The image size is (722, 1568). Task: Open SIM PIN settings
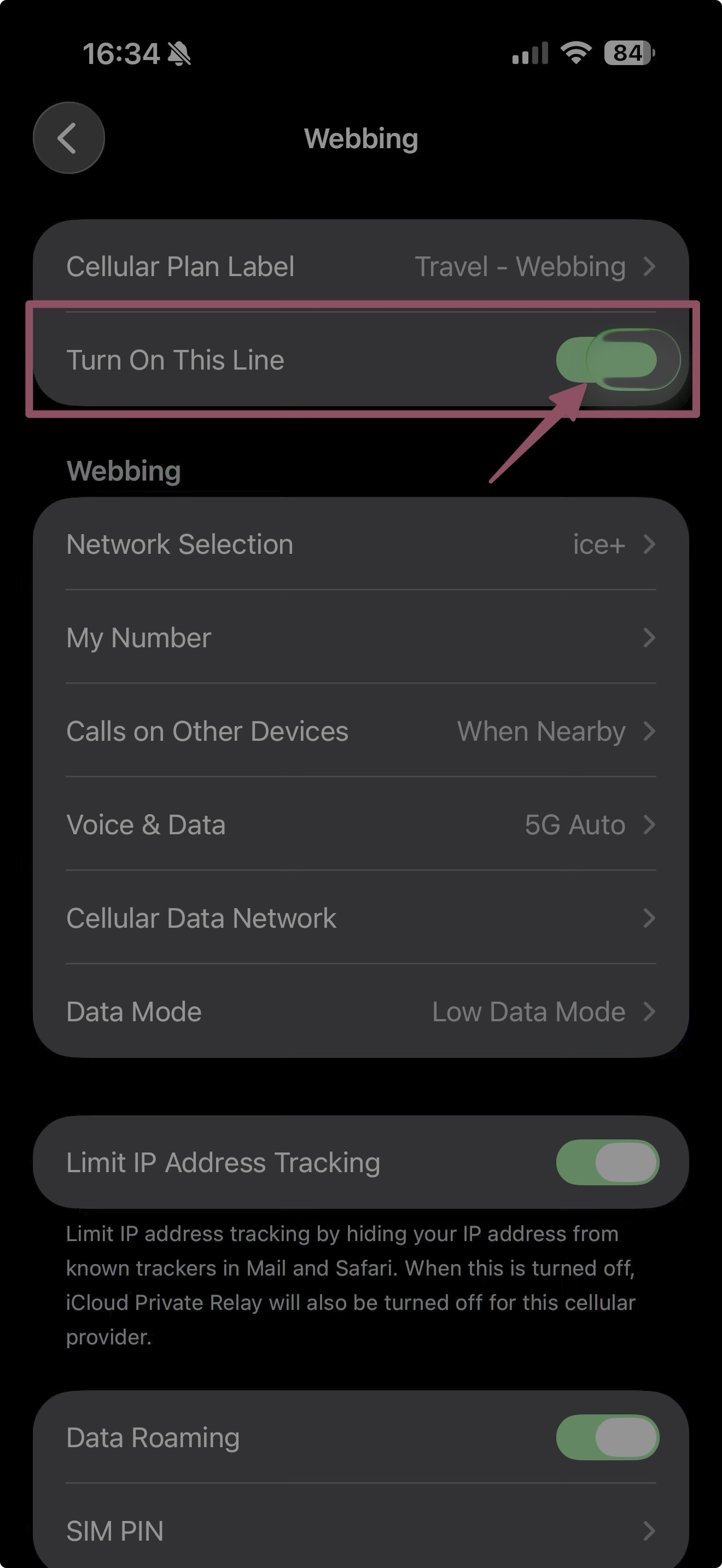[x=361, y=1530]
